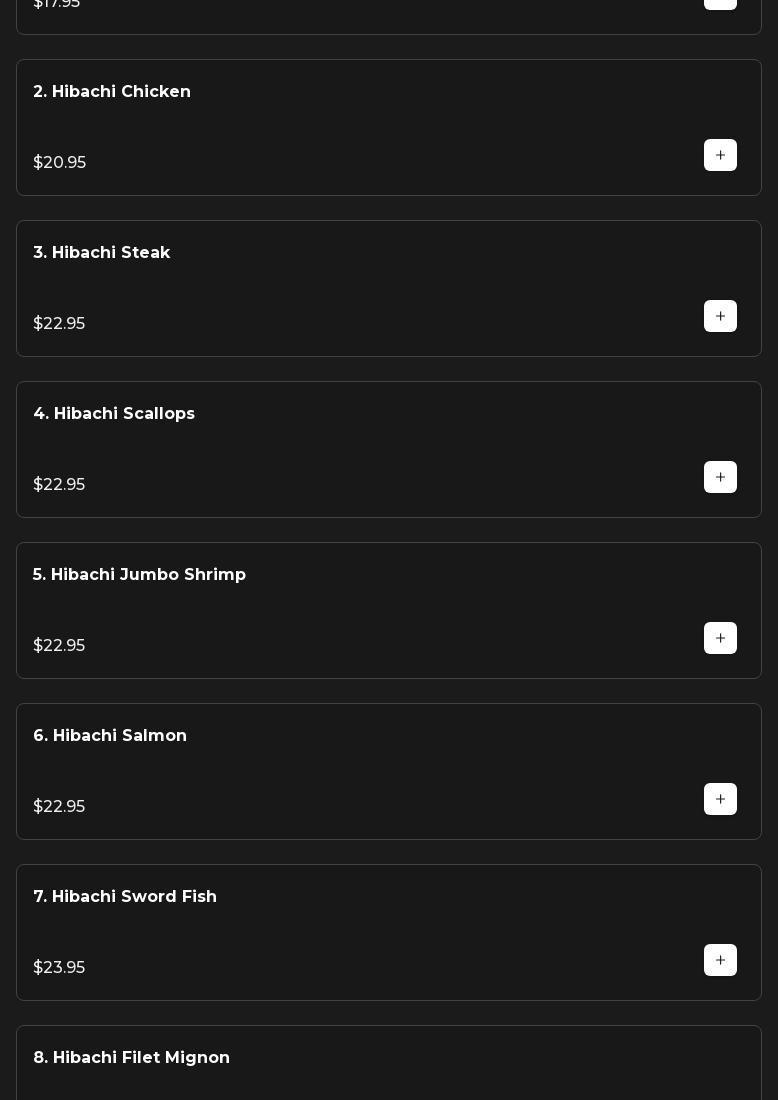Add Hibachi Steak to the order
Screen dimensions: 778x1100
(720, 316)
